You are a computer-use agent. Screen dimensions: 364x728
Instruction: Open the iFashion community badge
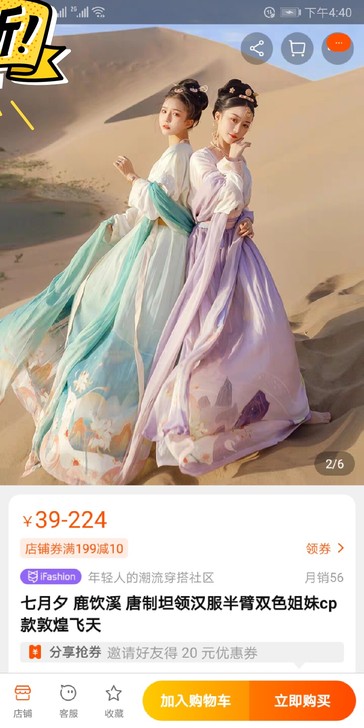(x=51, y=577)
